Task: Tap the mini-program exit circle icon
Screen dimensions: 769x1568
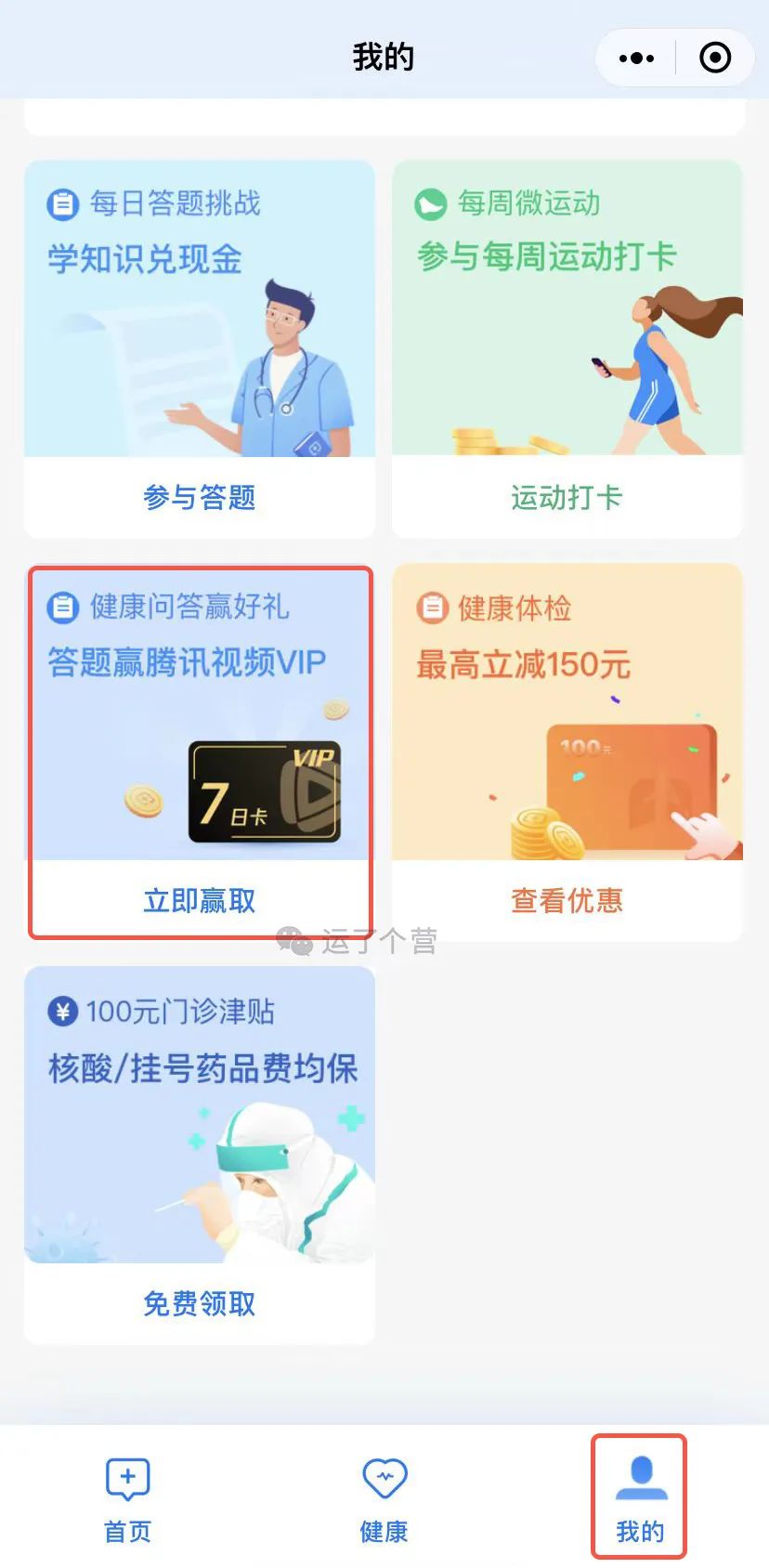Action: 716,57
